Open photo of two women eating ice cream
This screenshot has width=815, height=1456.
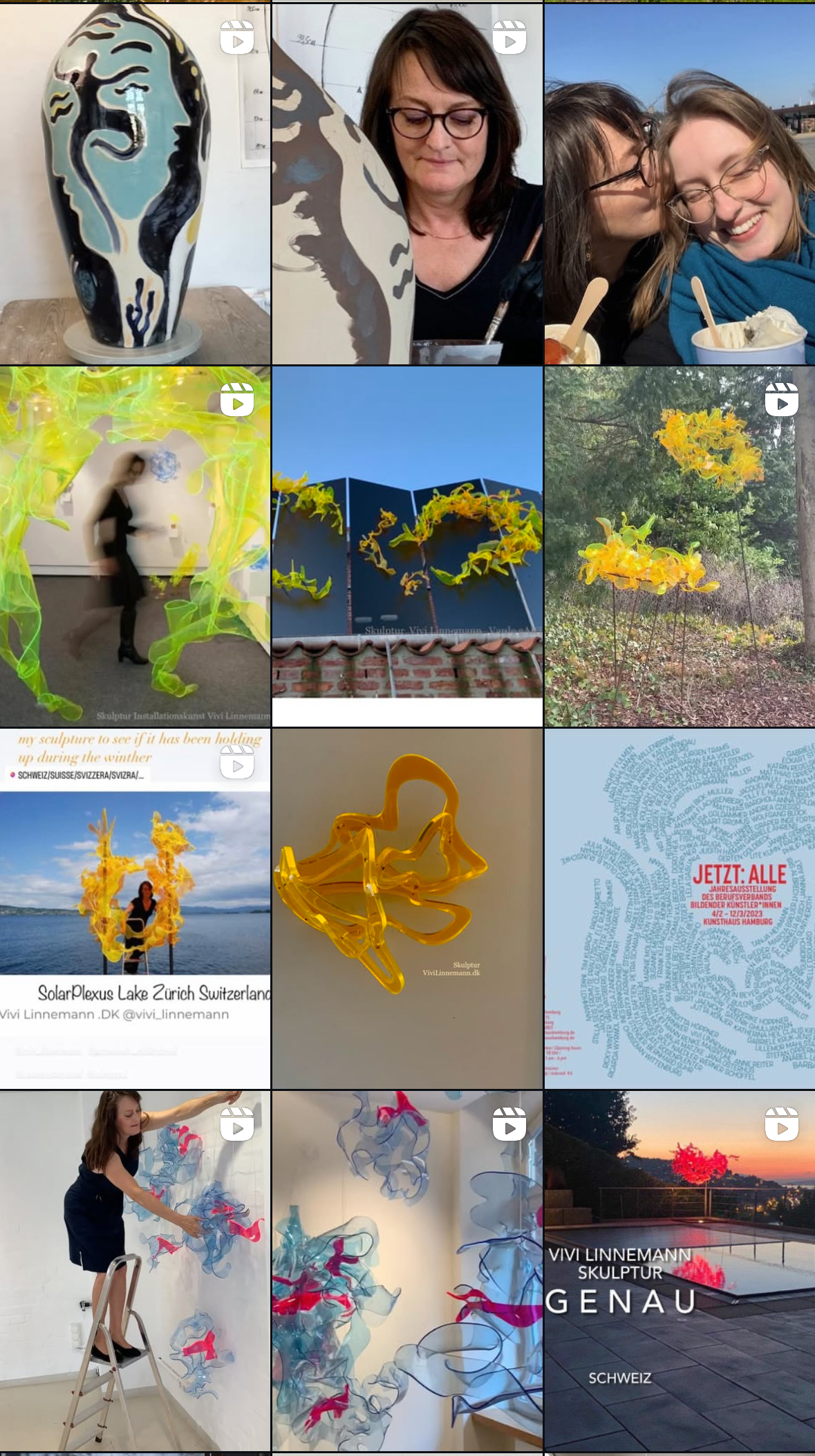(680, 184)
